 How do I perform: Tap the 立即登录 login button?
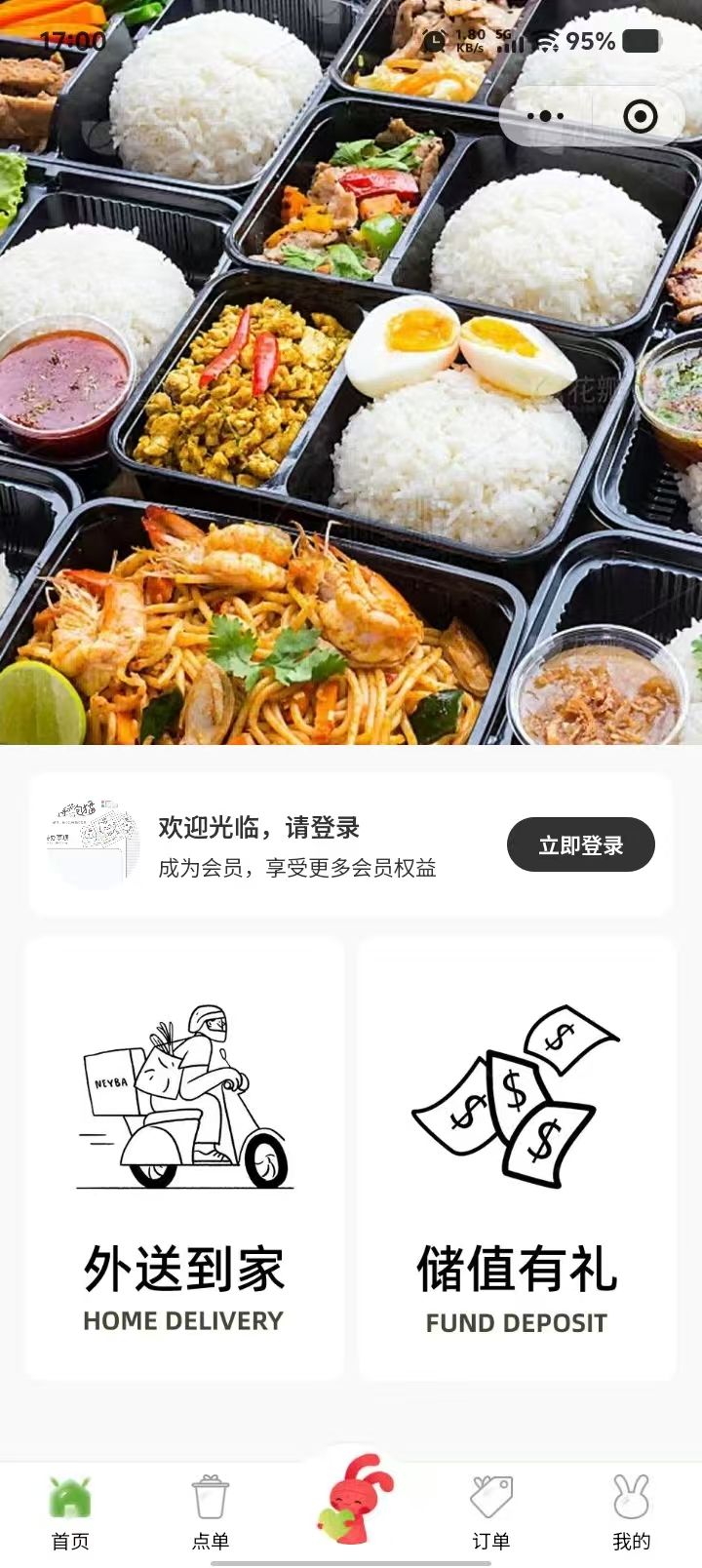tap(580, 844)
